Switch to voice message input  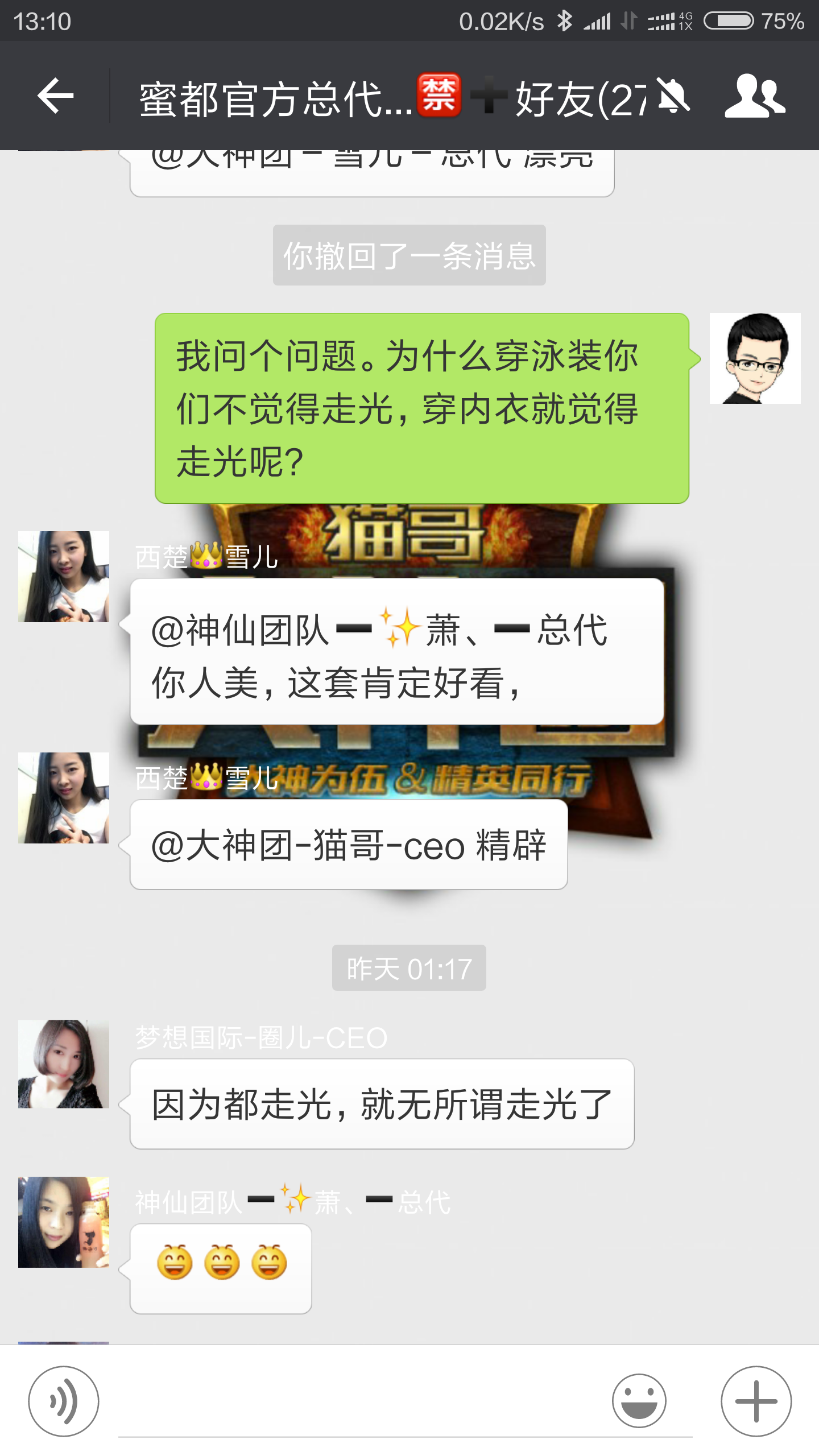(64, 1401)
